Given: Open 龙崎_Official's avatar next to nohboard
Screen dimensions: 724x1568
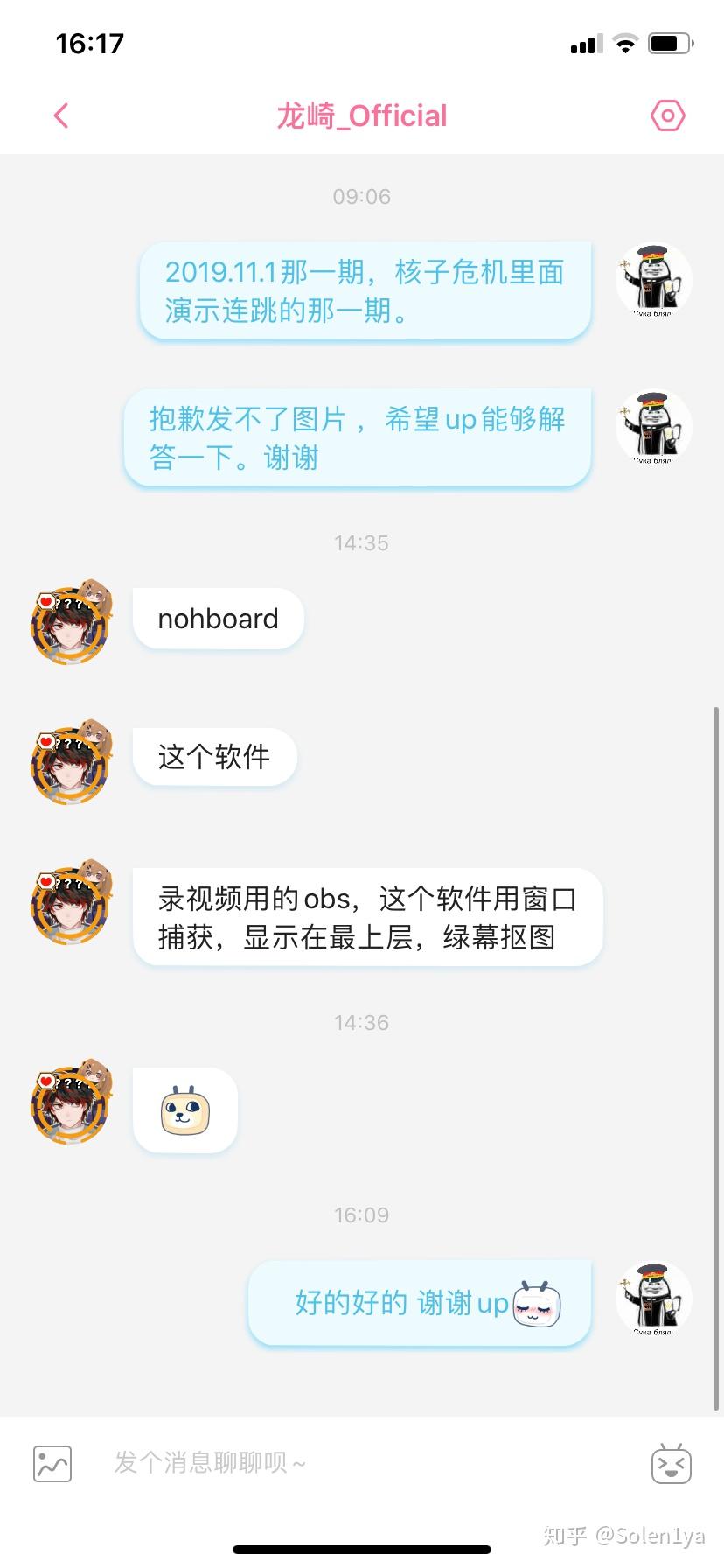Looking at the screenshot, I should pyautogui.click(x=71, y=622).
